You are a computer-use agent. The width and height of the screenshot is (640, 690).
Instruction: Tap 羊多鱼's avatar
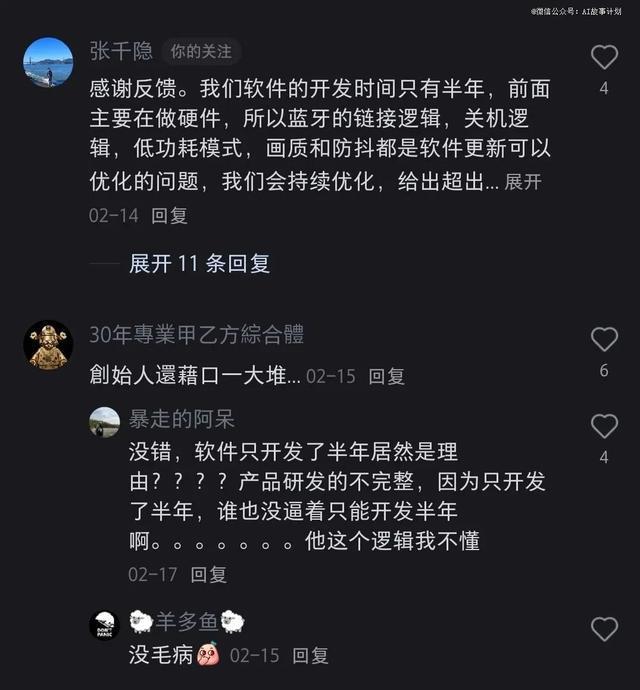(x=105, y=625)
